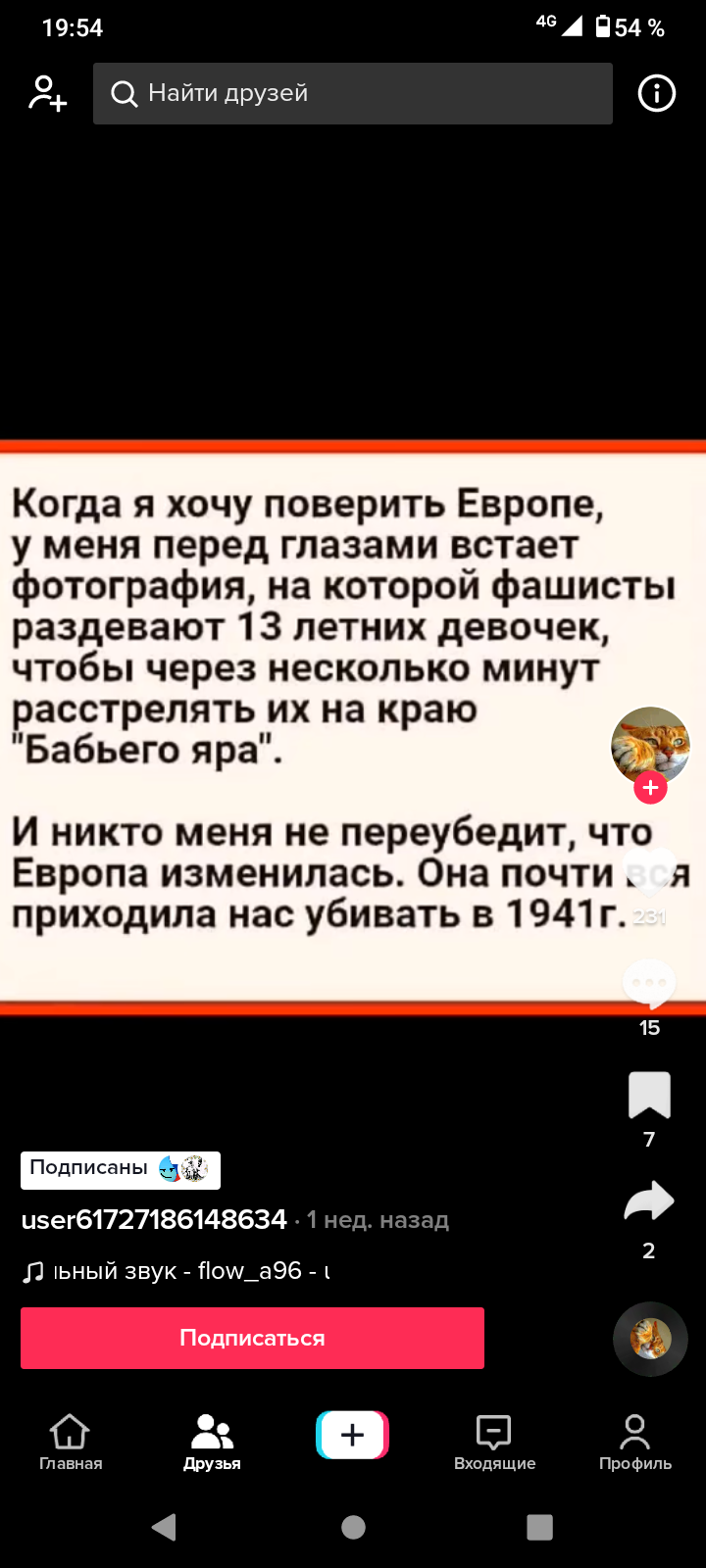The image size is (706, 1568).
Task: Like this video with the heart icon
Action: [x=650, y=873]
